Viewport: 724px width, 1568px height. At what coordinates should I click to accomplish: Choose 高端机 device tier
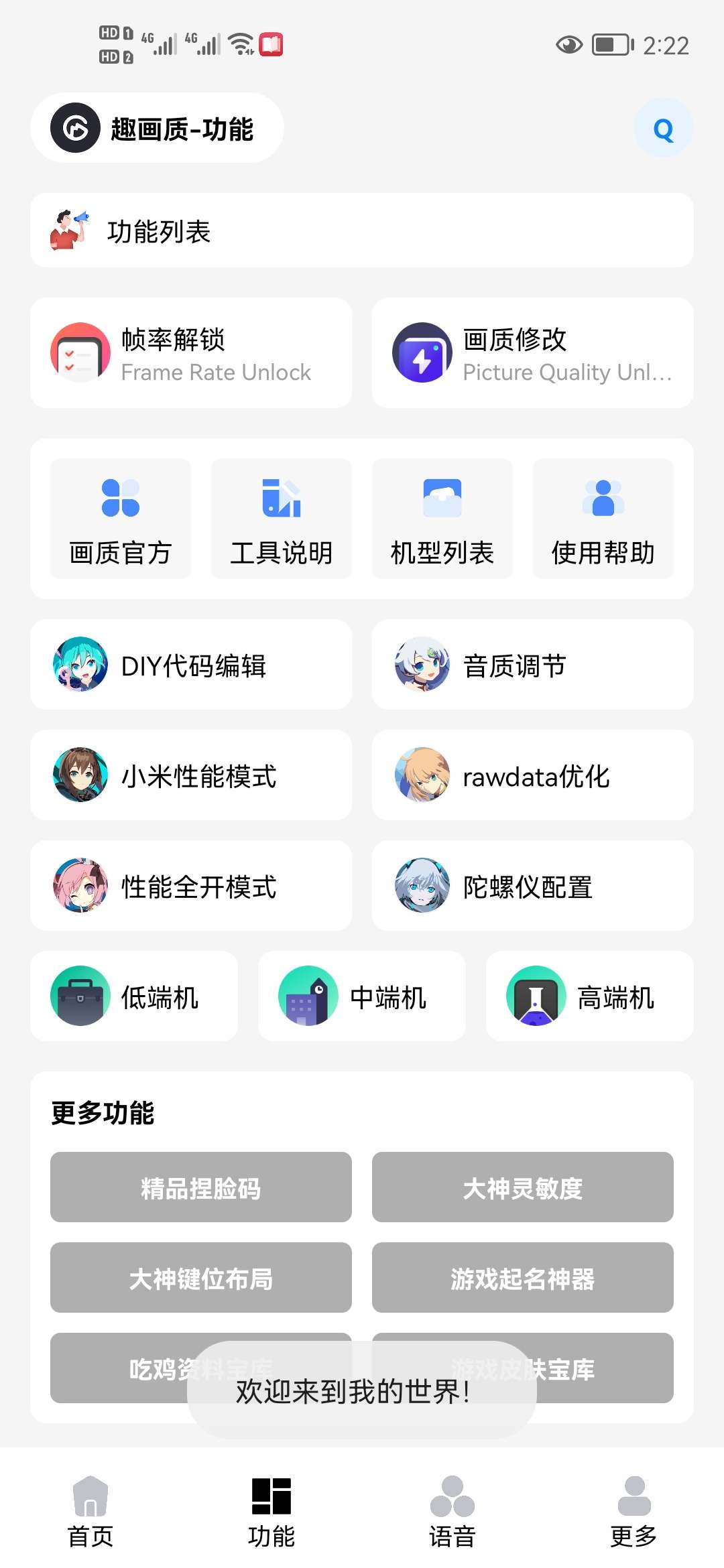pyautogui.click(x=590, y=996)
